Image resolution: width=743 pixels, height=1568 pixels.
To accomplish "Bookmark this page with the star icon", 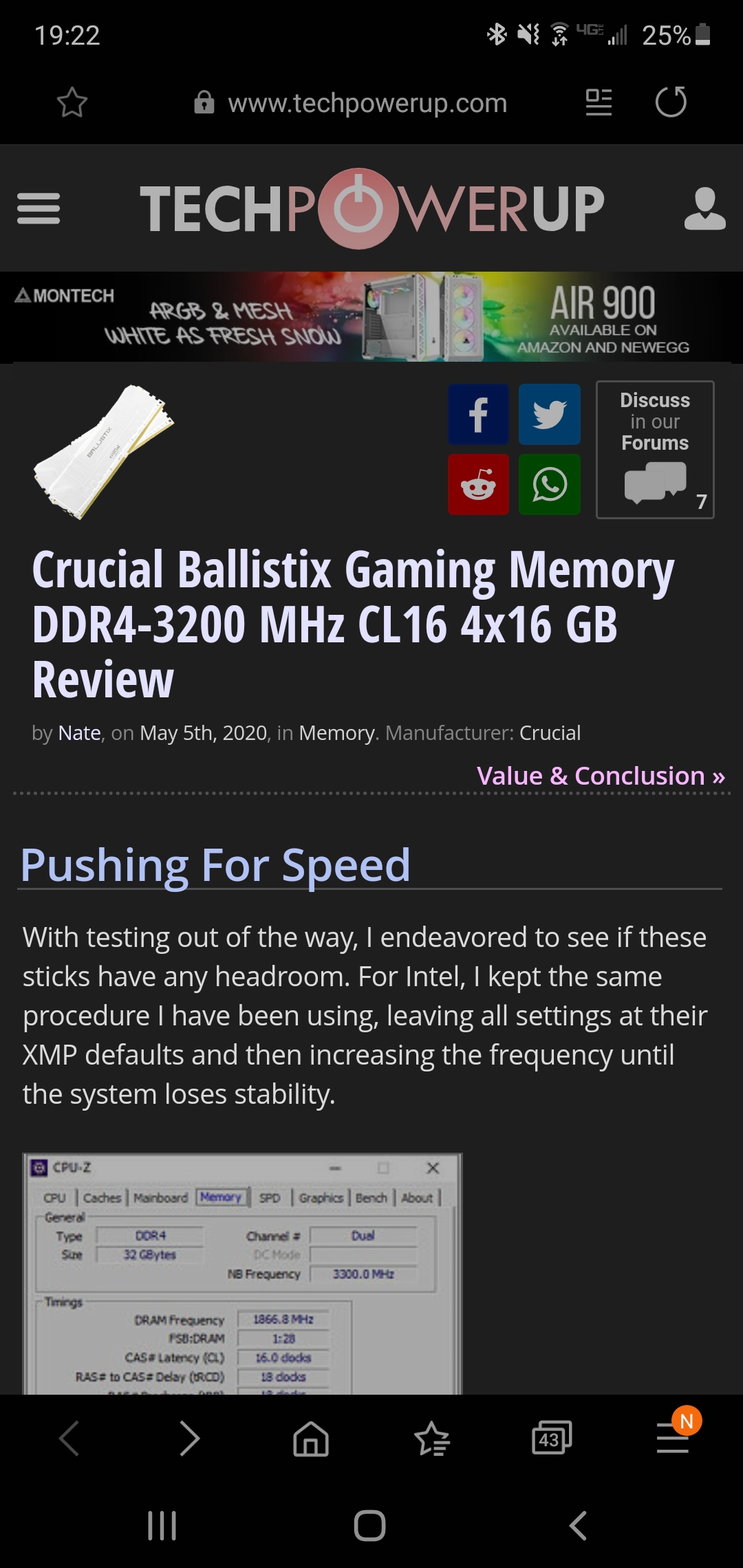I will [72, 102].
